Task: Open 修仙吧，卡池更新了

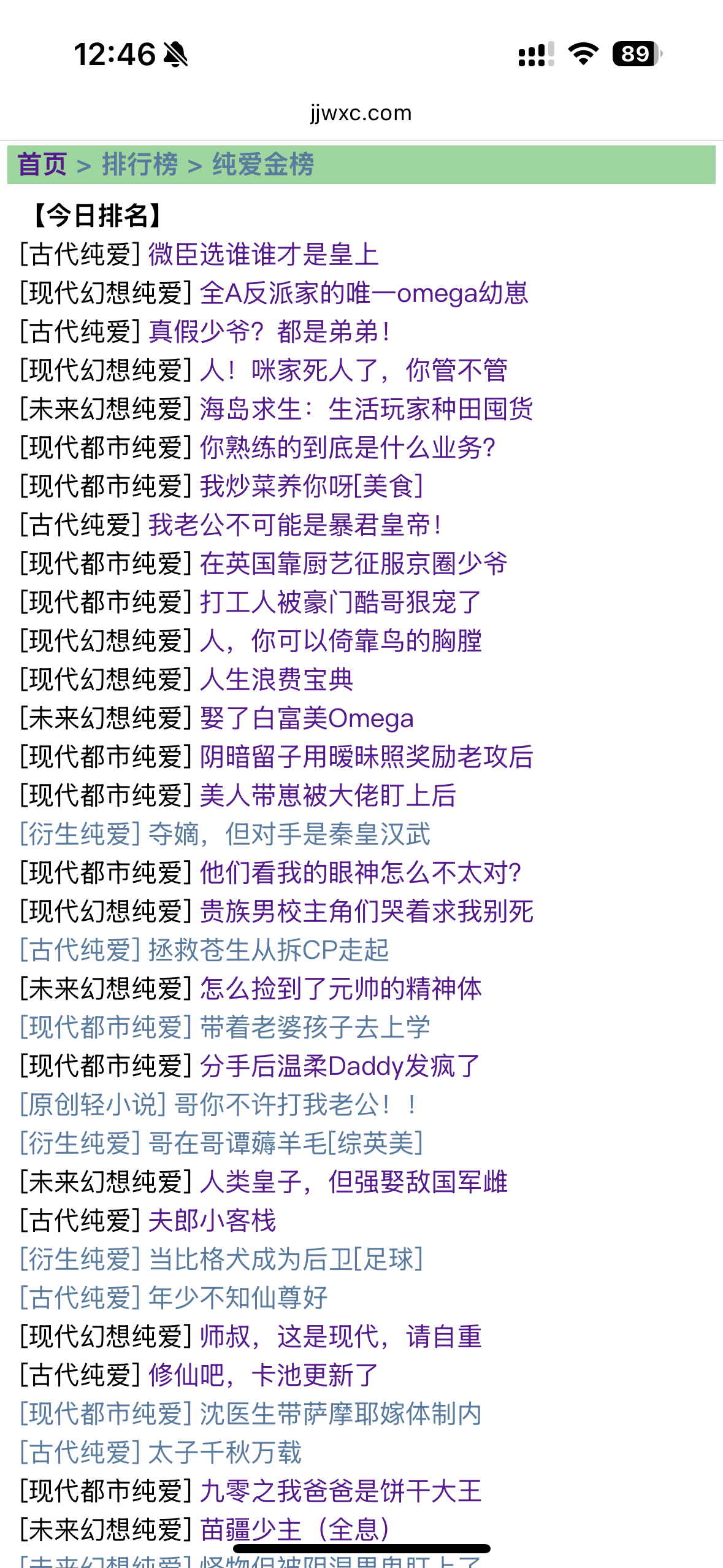Action: (263, 1375)
